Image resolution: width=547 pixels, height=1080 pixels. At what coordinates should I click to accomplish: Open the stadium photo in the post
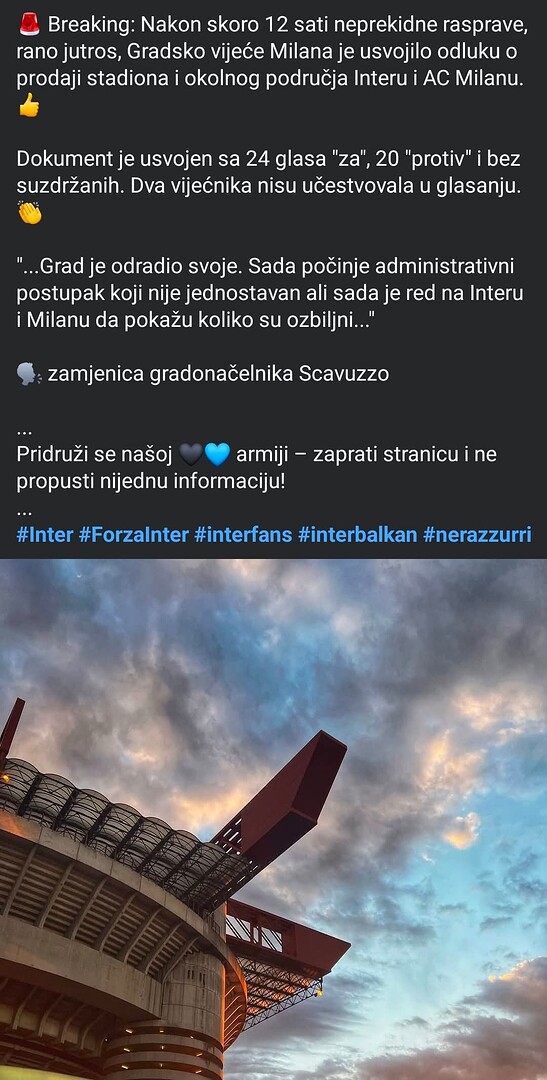click(x=274, y=820)
